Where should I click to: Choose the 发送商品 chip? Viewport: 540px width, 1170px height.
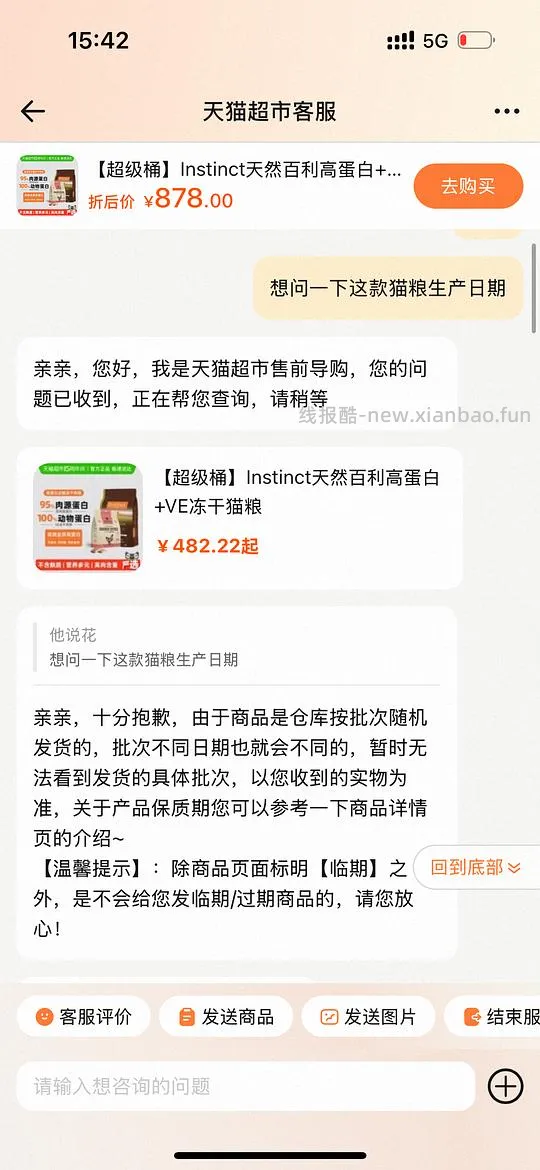226,1016
